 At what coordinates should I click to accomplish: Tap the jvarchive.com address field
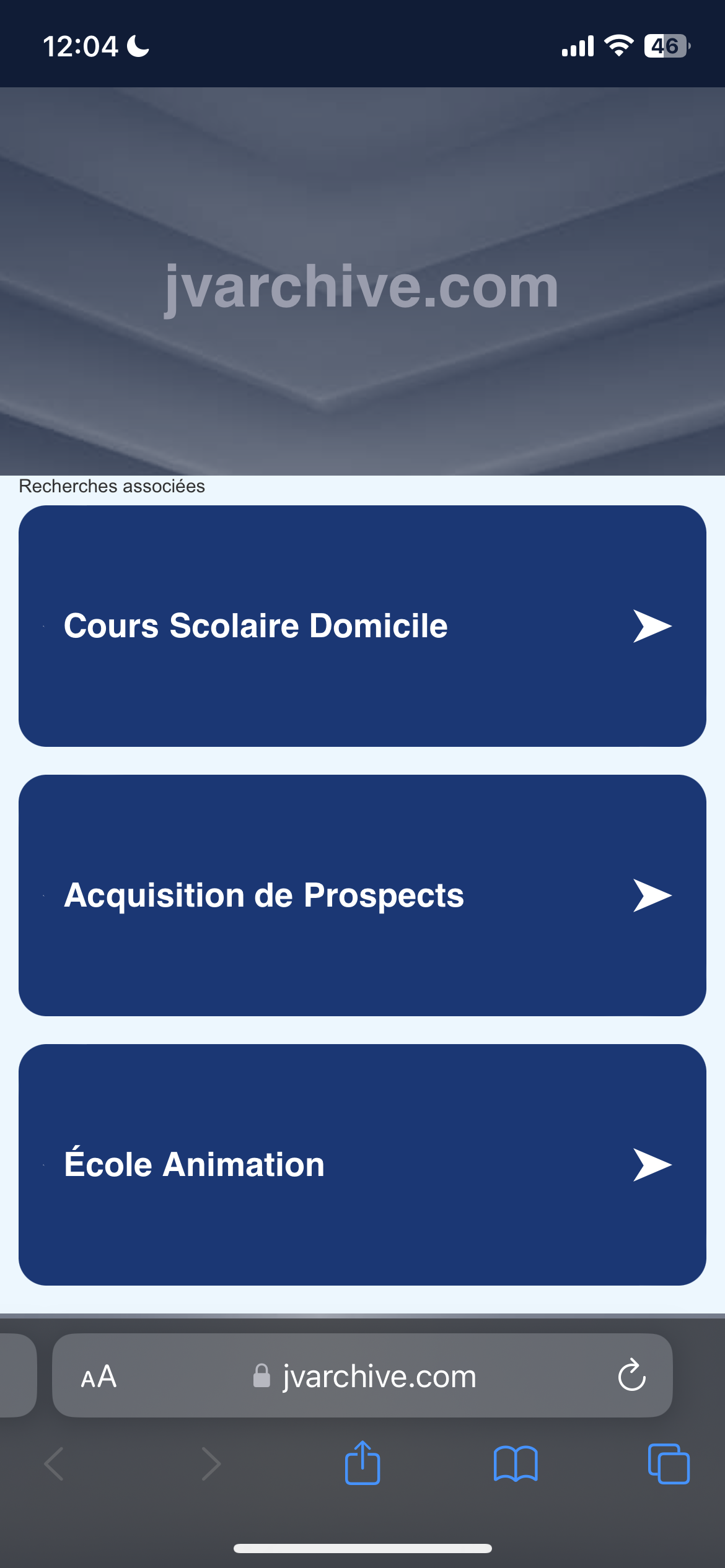point(362,1375)
